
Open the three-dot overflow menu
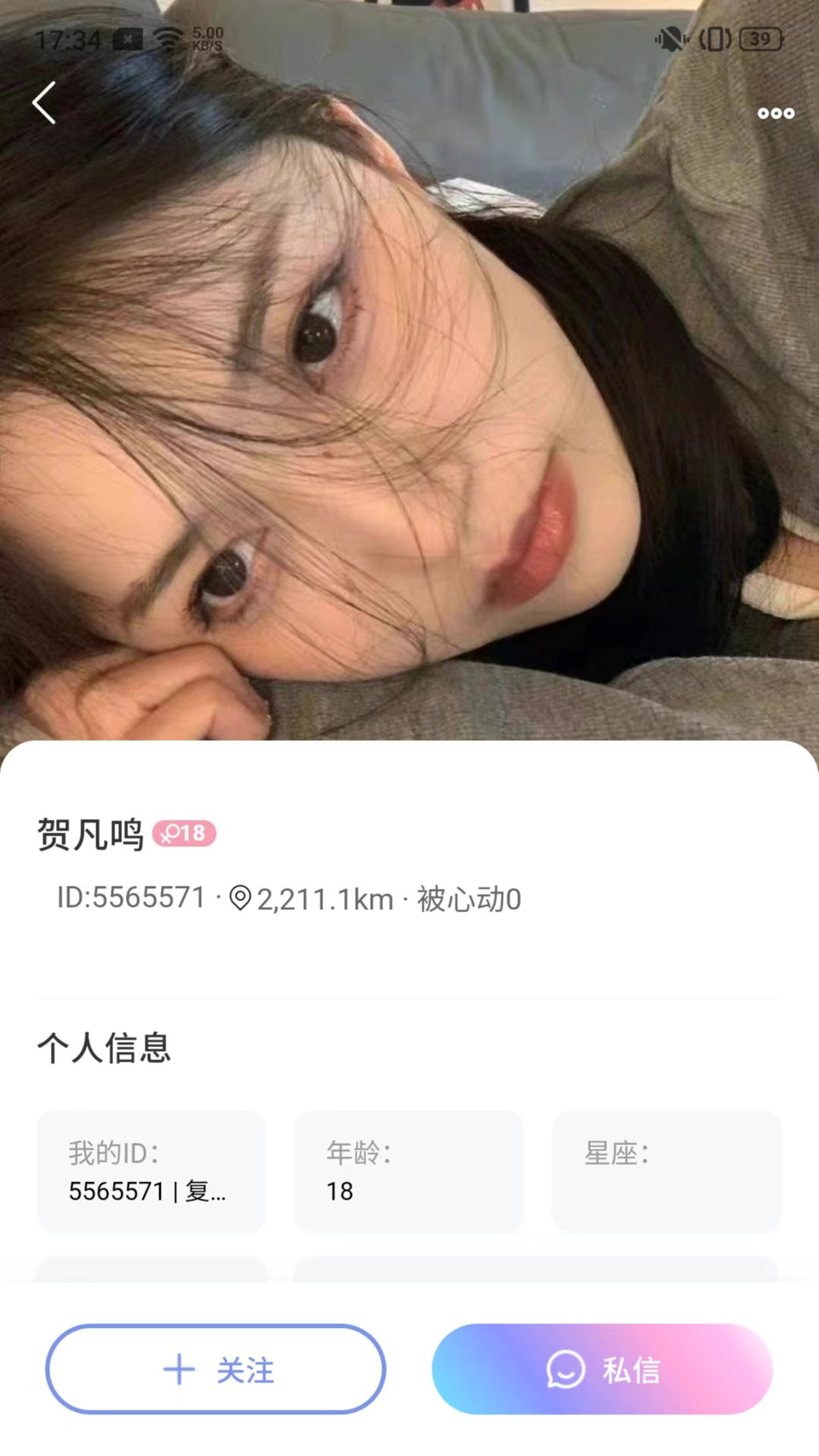(776, 114)
